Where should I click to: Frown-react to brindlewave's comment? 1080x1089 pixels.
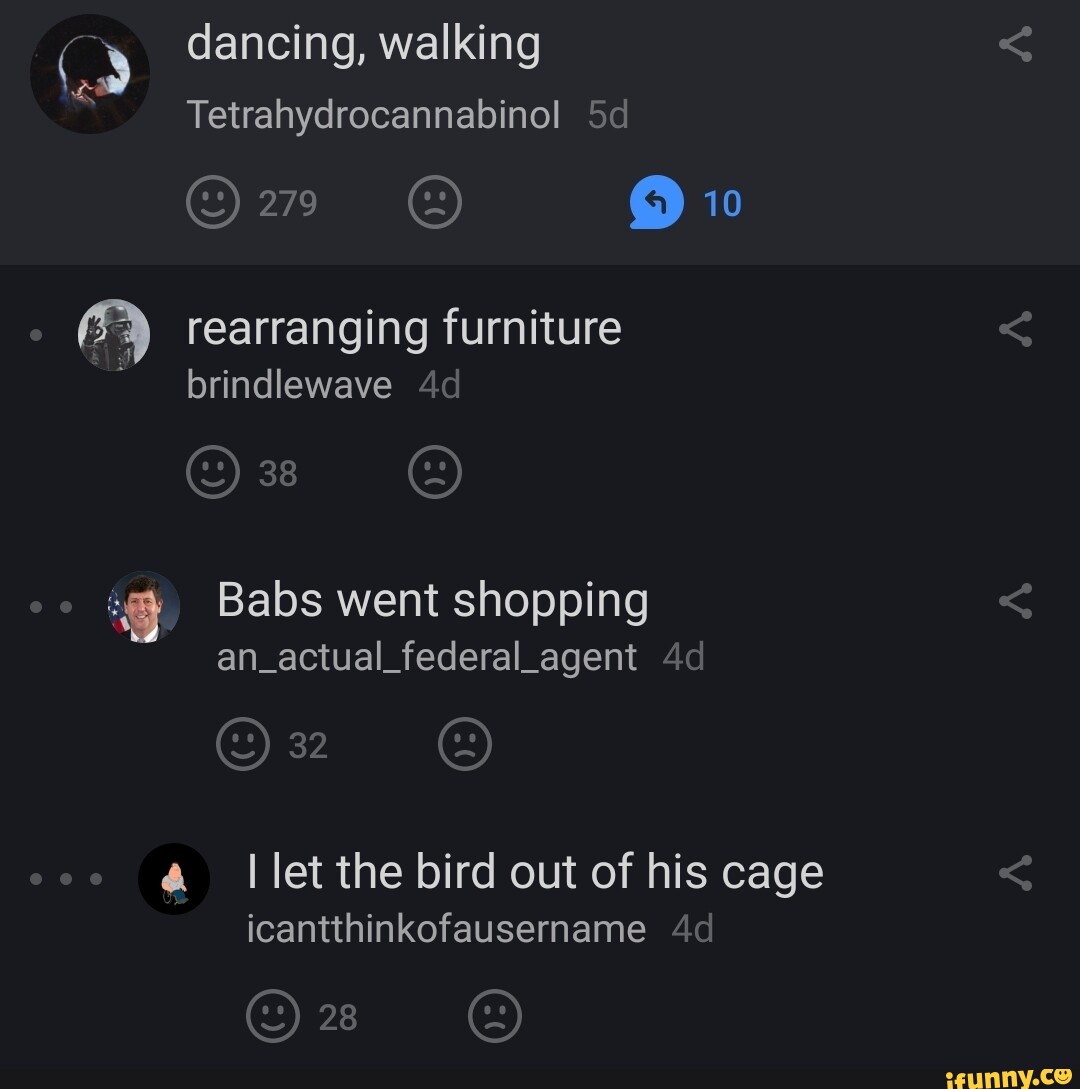tap(435, 472)
